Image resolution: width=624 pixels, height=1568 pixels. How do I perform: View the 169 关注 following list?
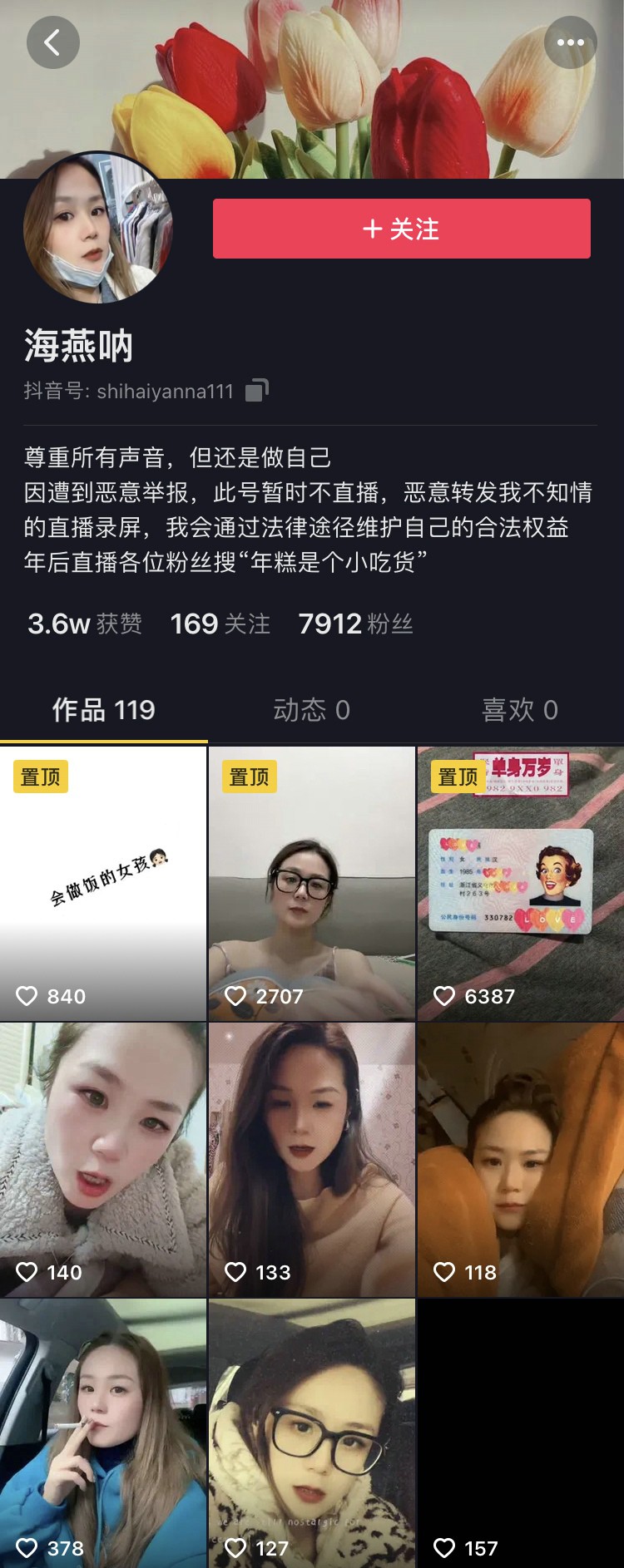[220, 624]
